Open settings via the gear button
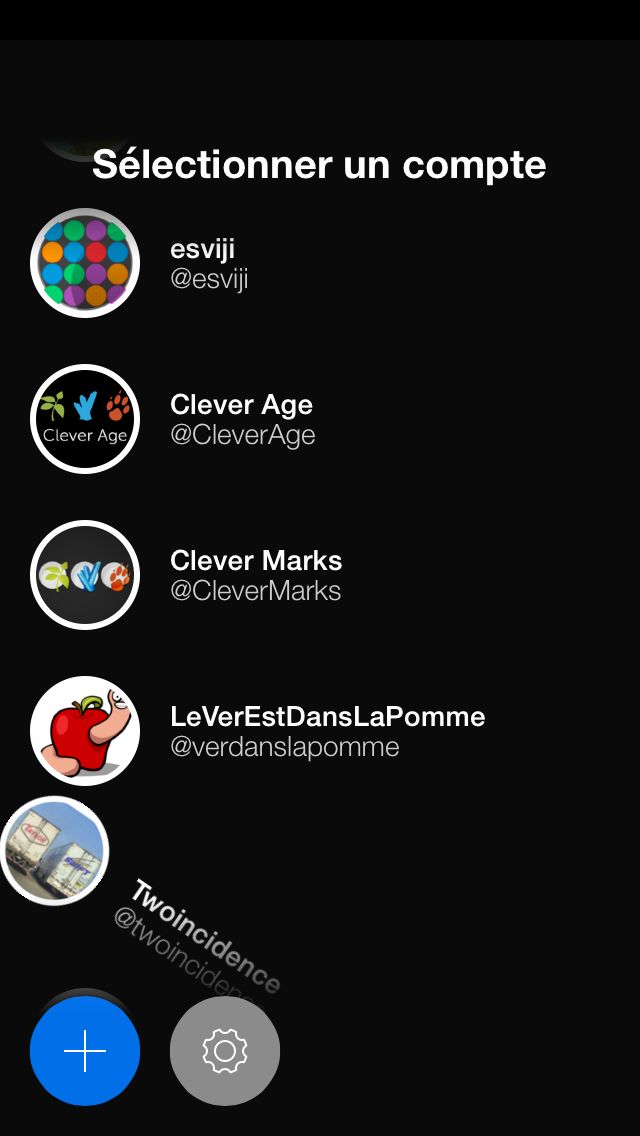This screenshot has height=1136, width=640. click(225, 1051)
